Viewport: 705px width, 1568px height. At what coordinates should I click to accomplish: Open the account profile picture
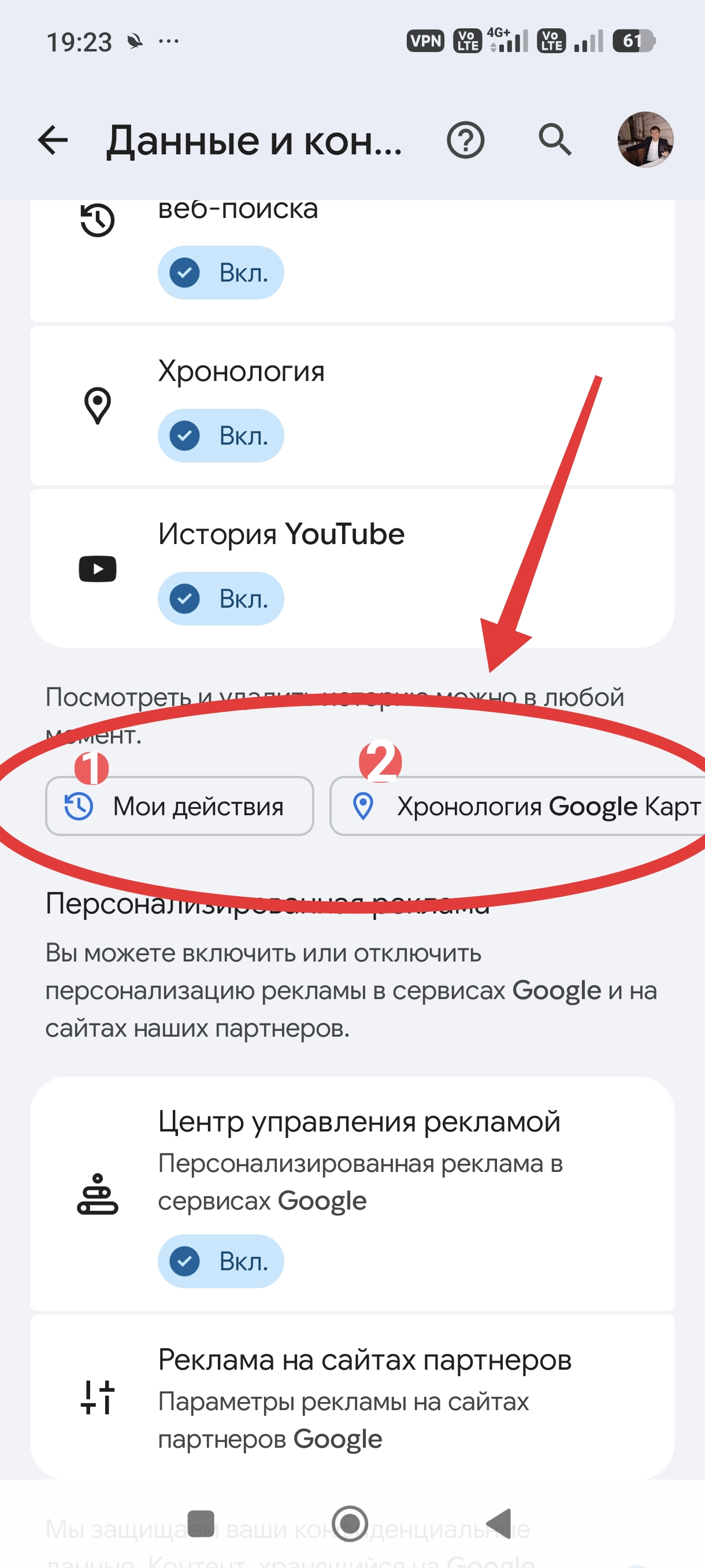[645, 139]
